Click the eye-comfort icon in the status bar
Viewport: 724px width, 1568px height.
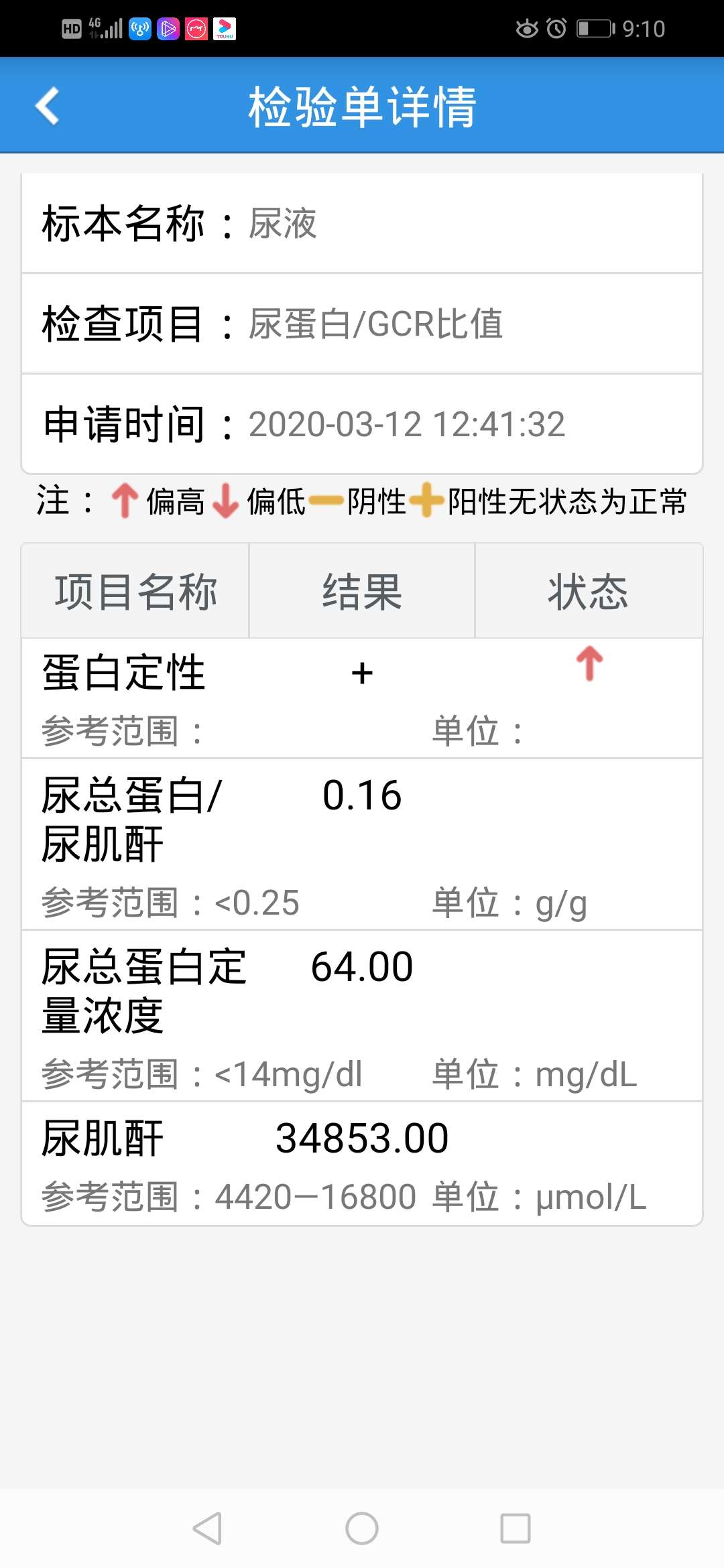[x=526, y=28]
